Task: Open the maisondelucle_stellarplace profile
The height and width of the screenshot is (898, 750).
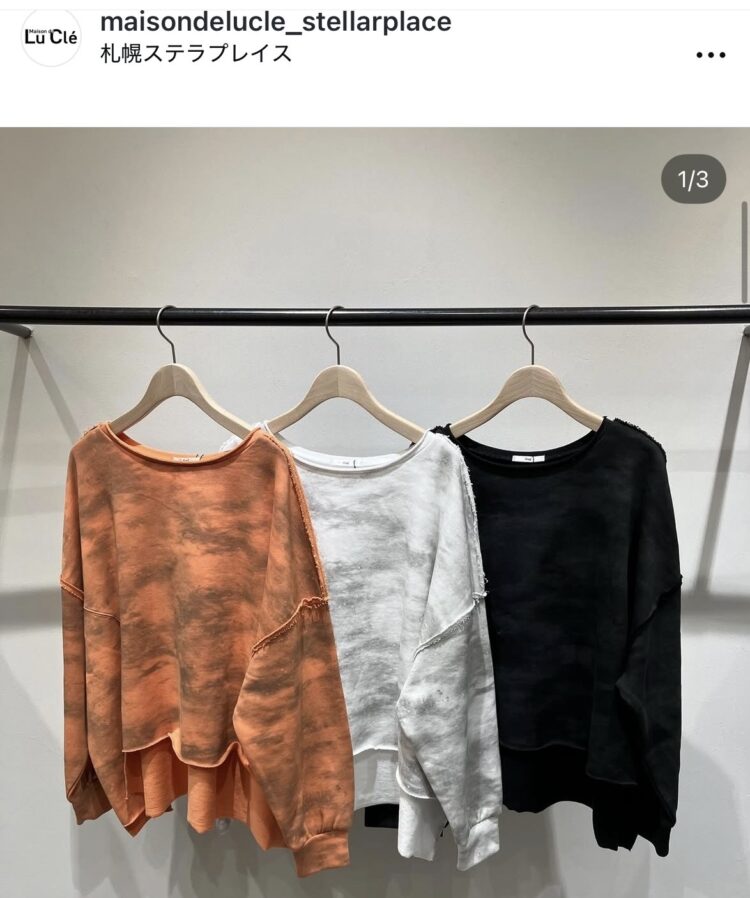Action: pyautogui.click(x=275, y=22)
